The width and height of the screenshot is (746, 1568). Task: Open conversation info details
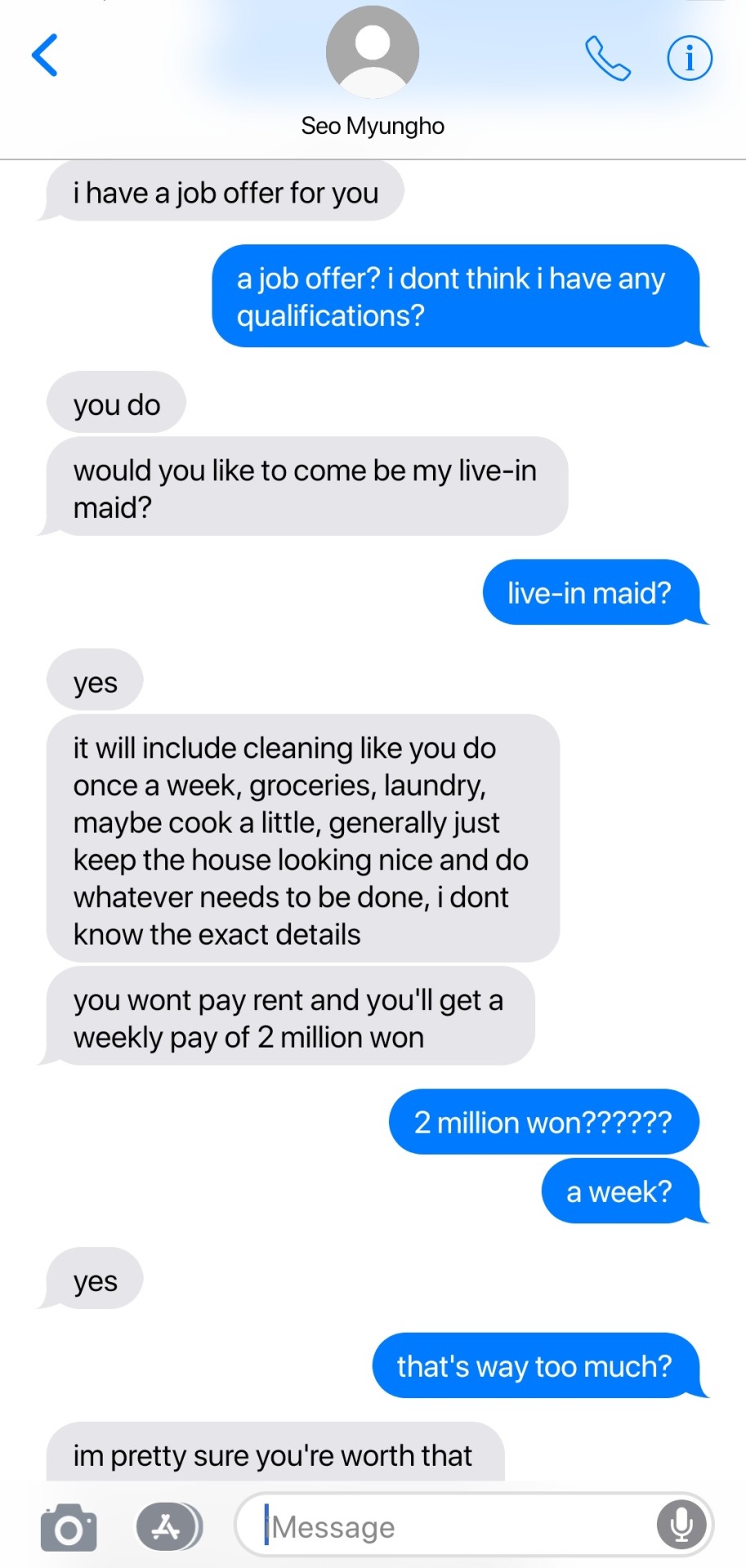click(690, 58)
